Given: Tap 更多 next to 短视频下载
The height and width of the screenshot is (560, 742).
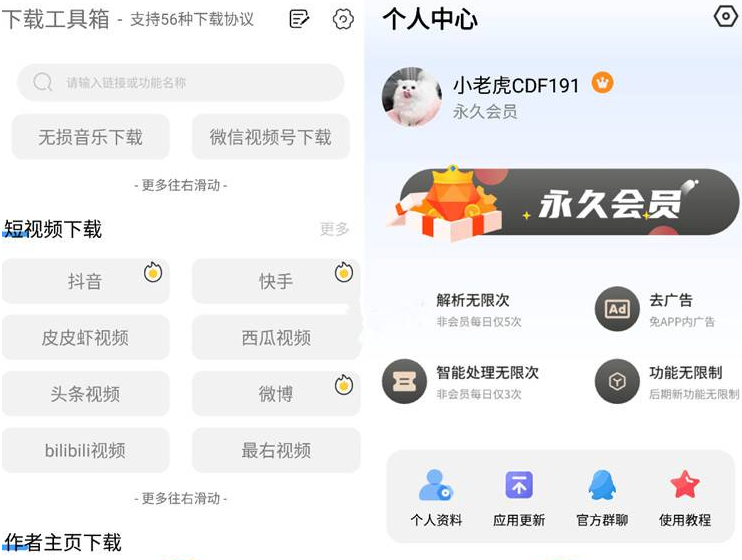Looking at the screenshot, I should pos(334,229).
